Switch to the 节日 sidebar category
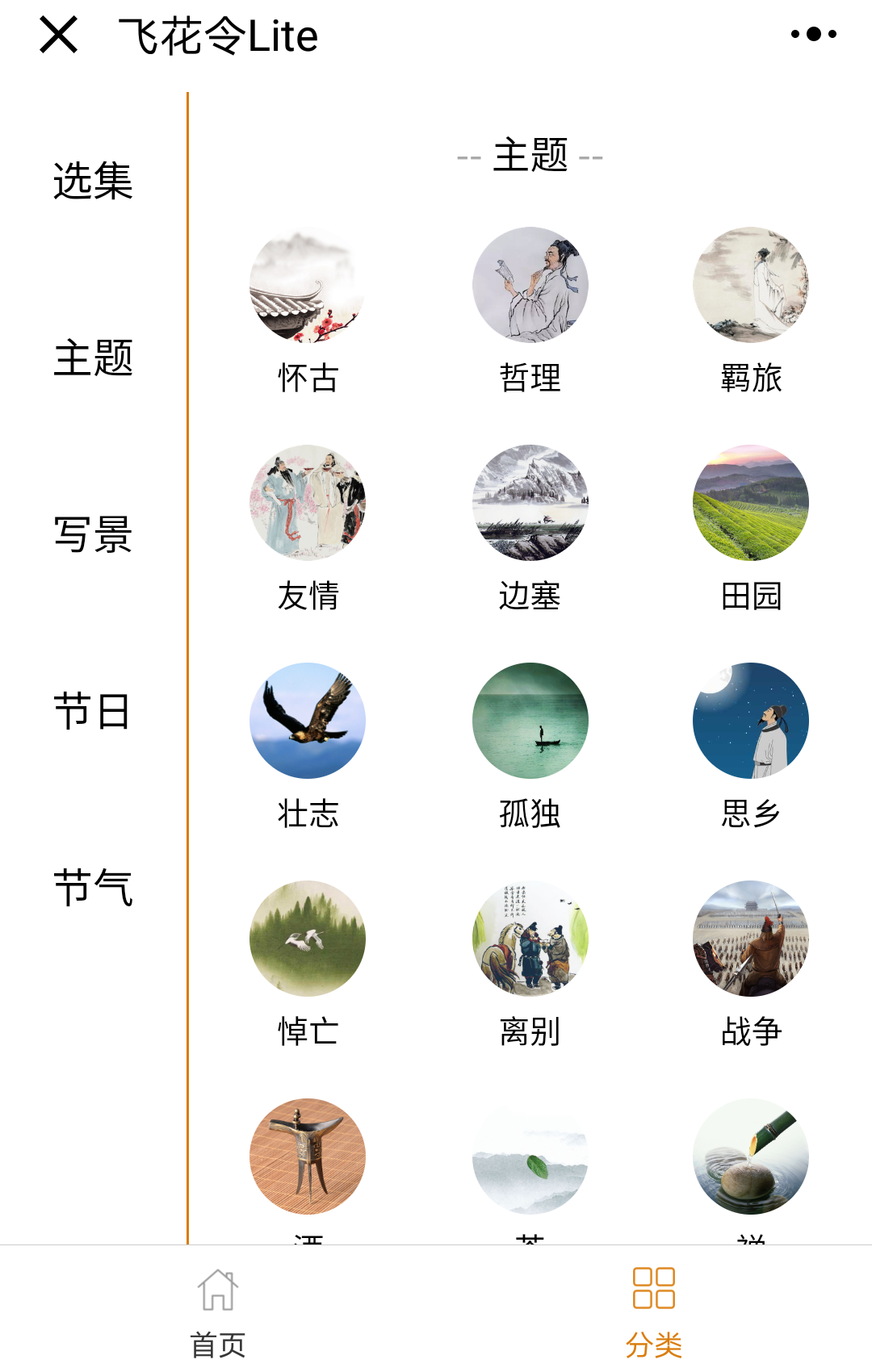This screenshot has height=1372, width=872. click(x=93, y=711)
